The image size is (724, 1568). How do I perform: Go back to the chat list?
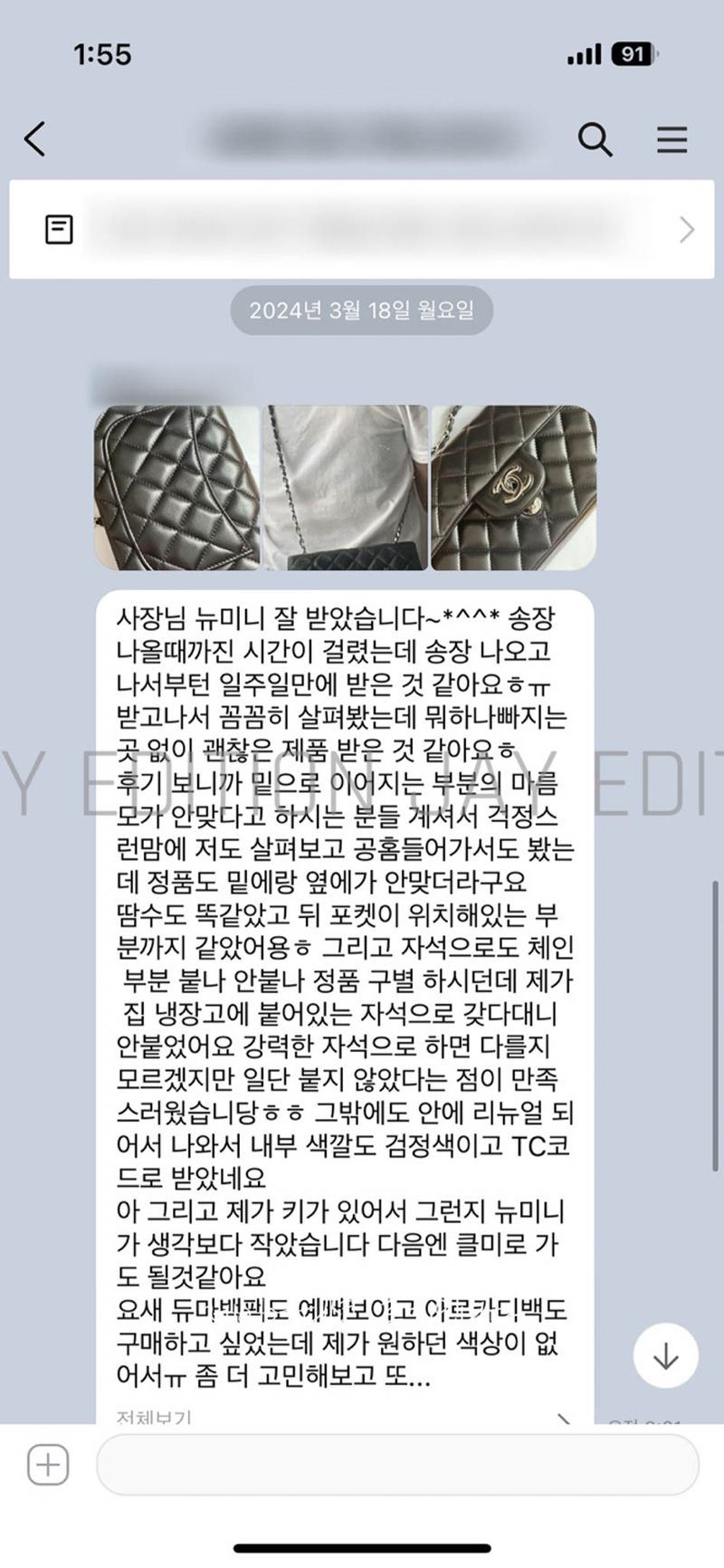34,139
